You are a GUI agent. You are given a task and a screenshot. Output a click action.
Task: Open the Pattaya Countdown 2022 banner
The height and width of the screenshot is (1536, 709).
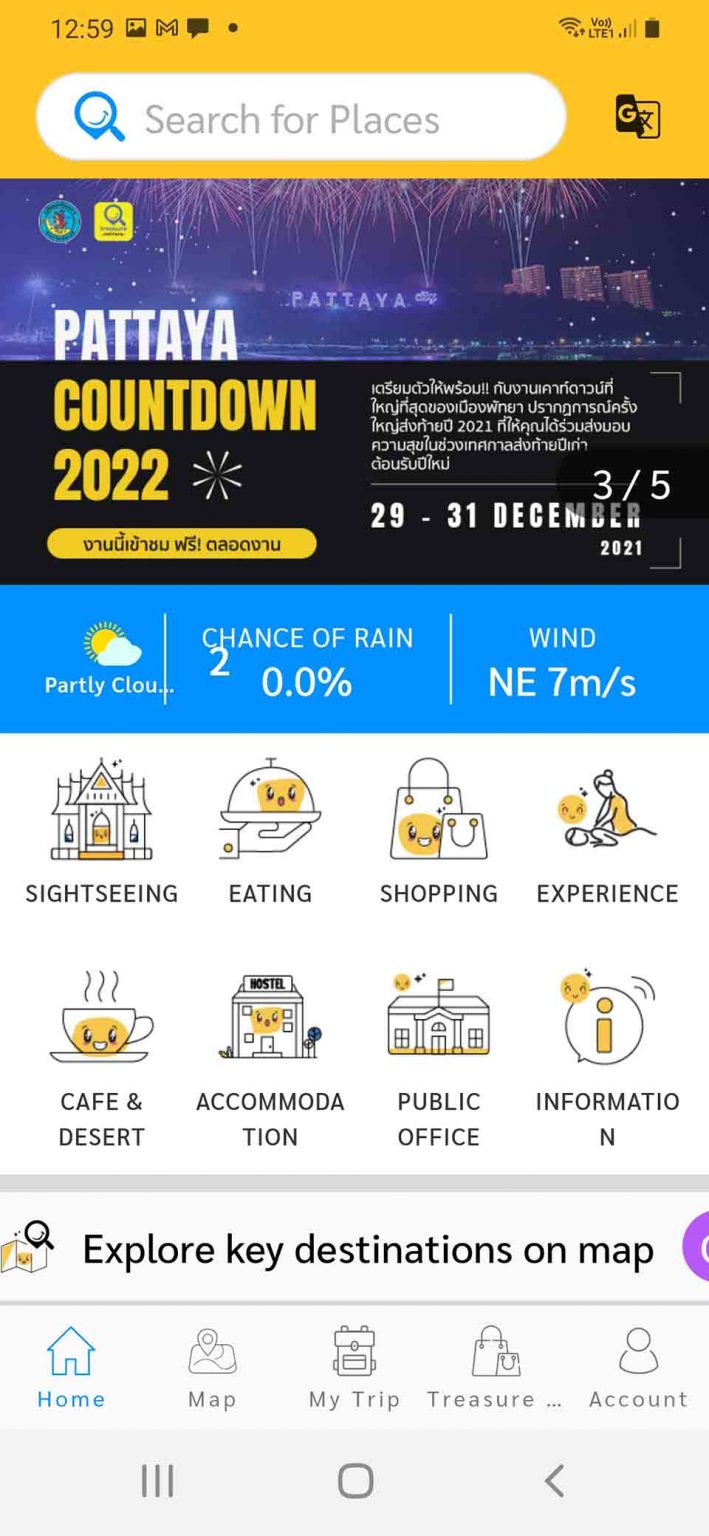(354, 381)
